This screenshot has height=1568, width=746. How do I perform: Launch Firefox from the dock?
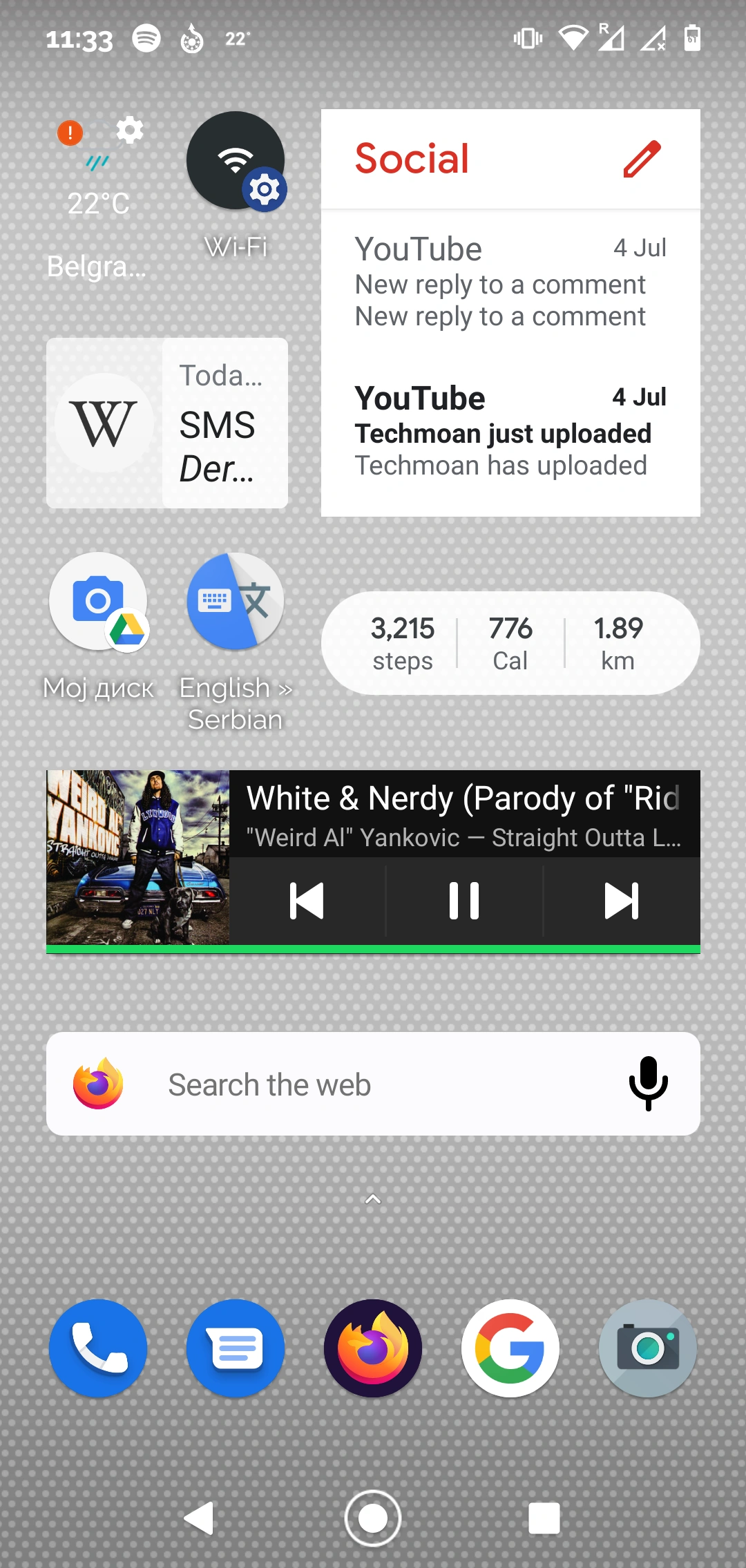pyautogui.click(x=373, y=1348)
